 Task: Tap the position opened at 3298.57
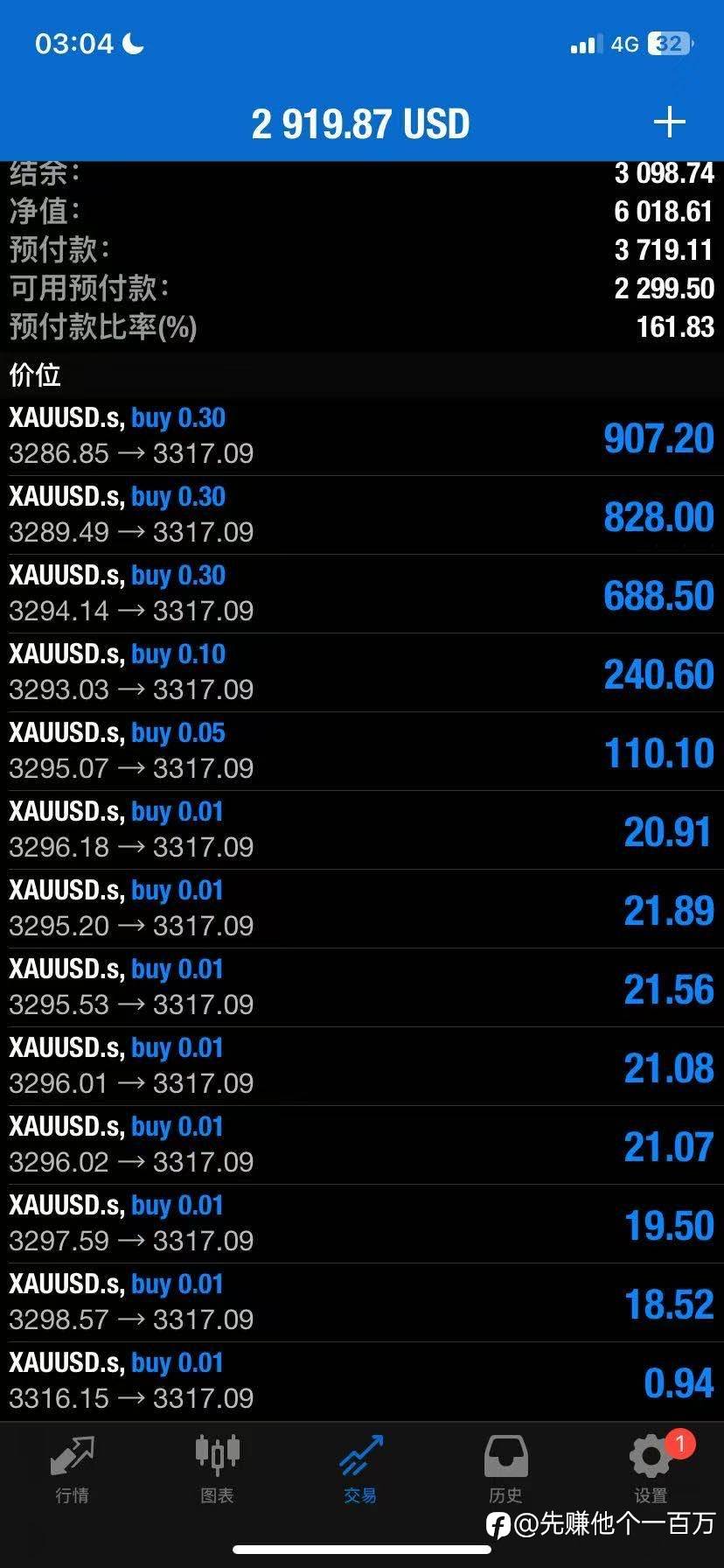[x=362, y=1302]
